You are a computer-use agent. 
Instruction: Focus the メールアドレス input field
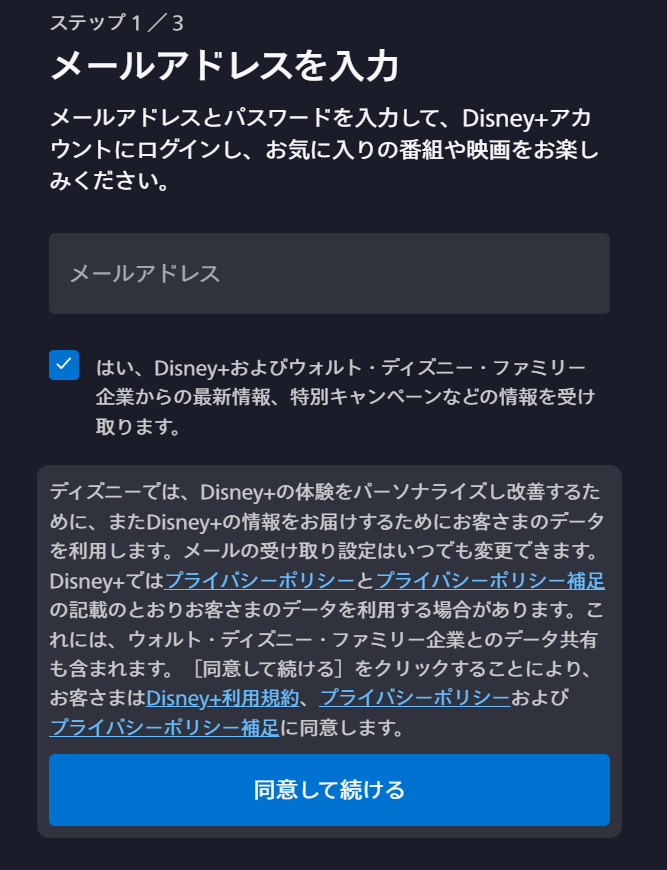click(329, 274)
